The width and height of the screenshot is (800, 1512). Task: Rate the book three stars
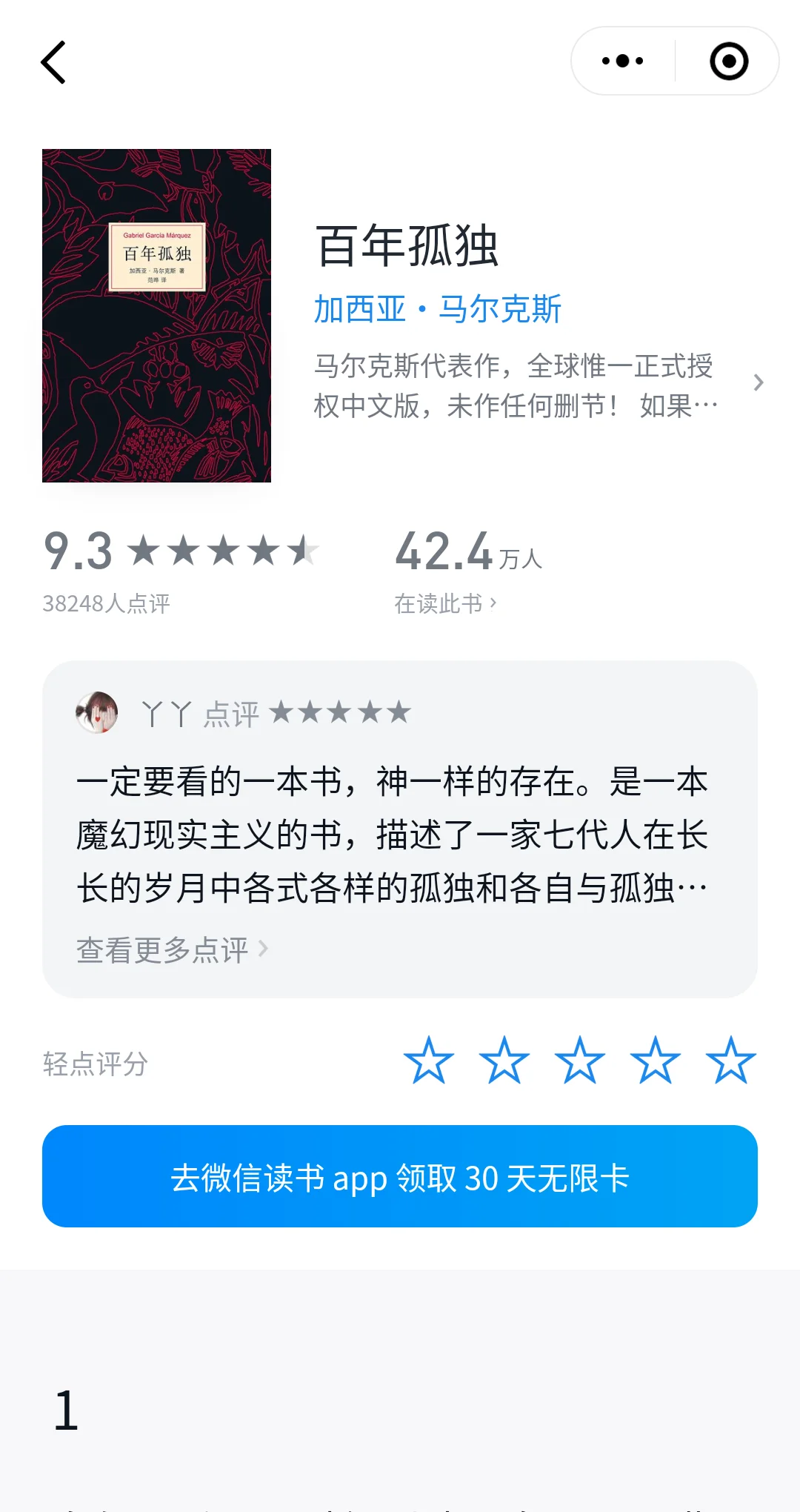[579, 1061]
